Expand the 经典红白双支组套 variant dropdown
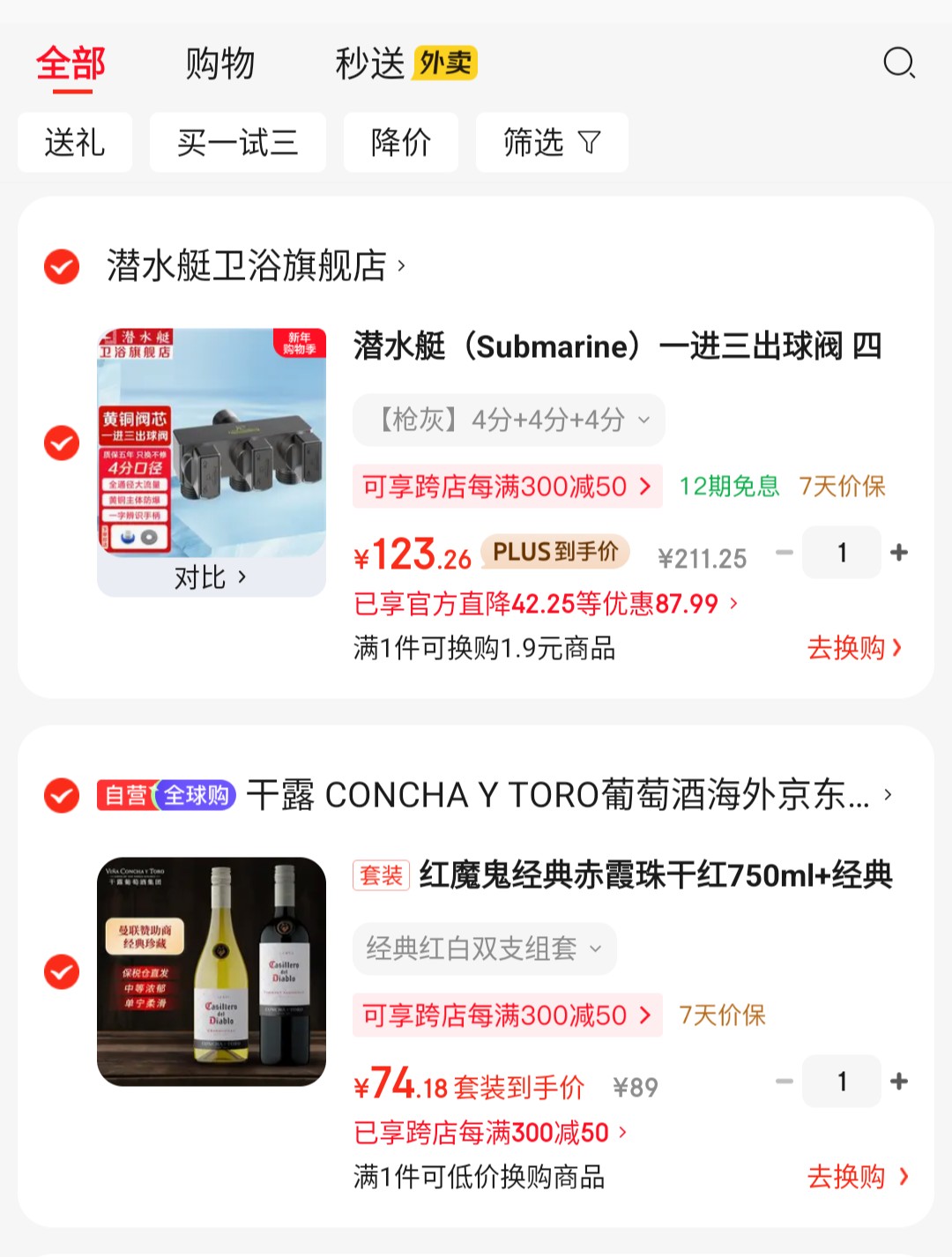The width and height of the screenshot is (952, 1257). (484, 948)
